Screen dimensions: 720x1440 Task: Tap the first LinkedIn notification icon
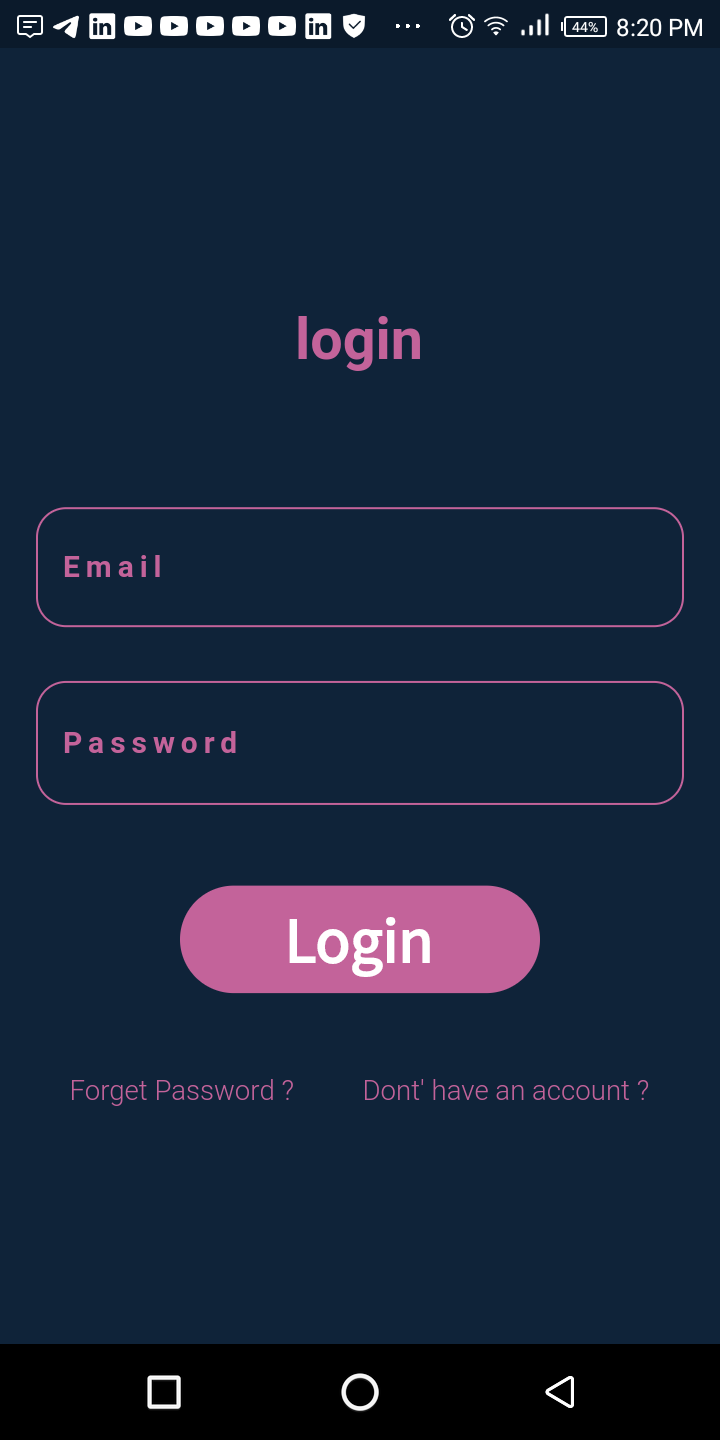tap(101, 25)
